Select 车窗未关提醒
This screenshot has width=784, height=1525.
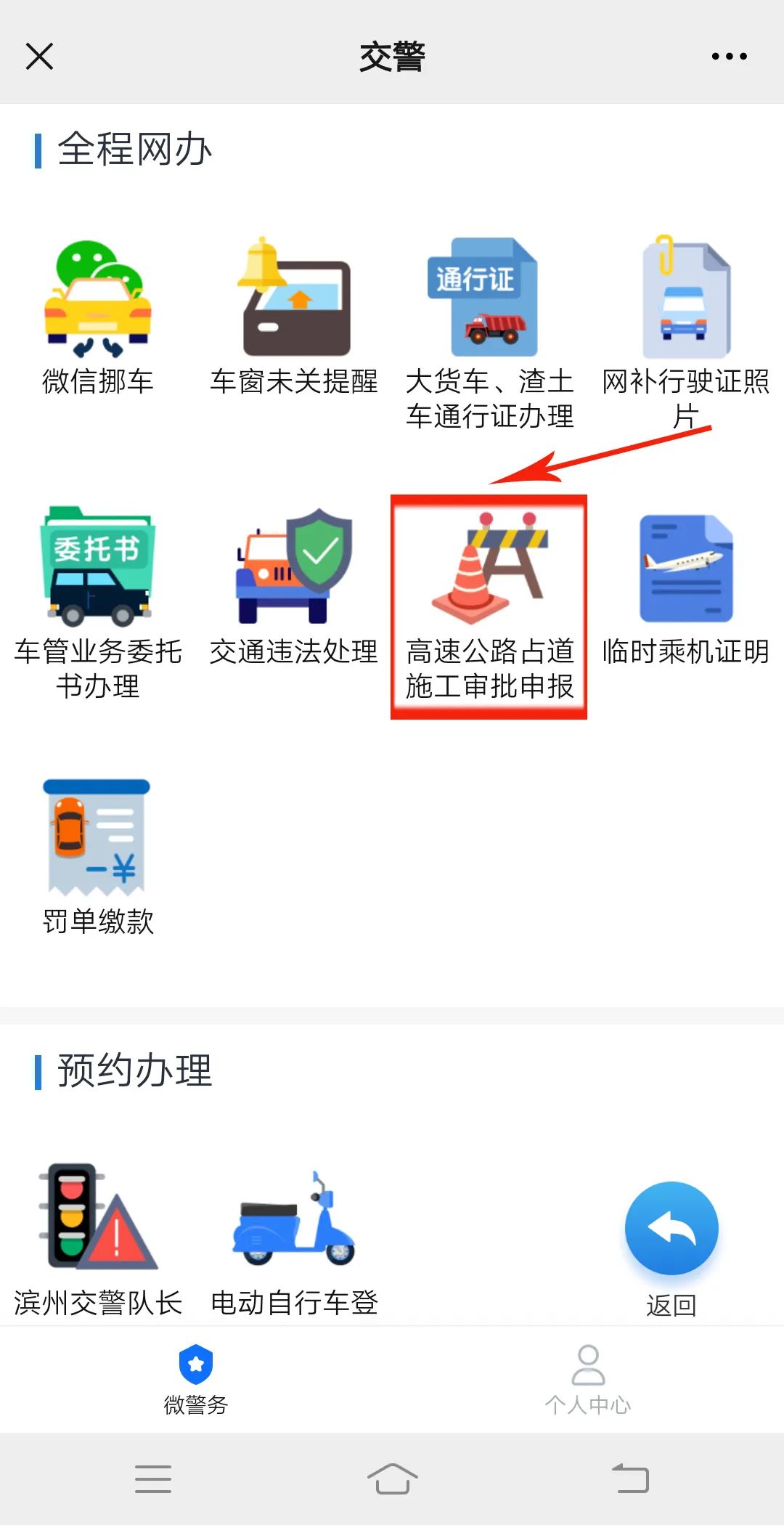click(x=294, y=317)
